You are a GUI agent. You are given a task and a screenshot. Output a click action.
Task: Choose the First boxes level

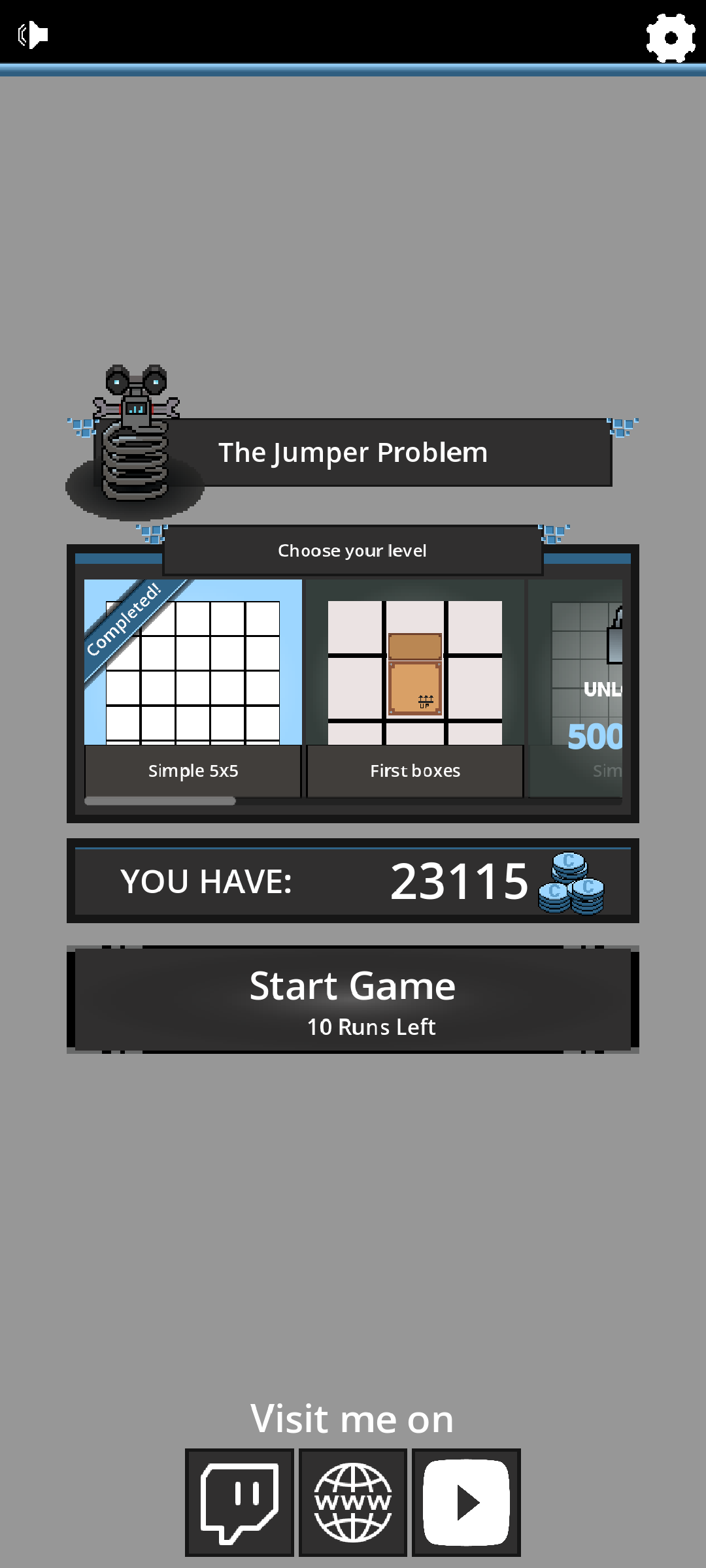[415, 686]
